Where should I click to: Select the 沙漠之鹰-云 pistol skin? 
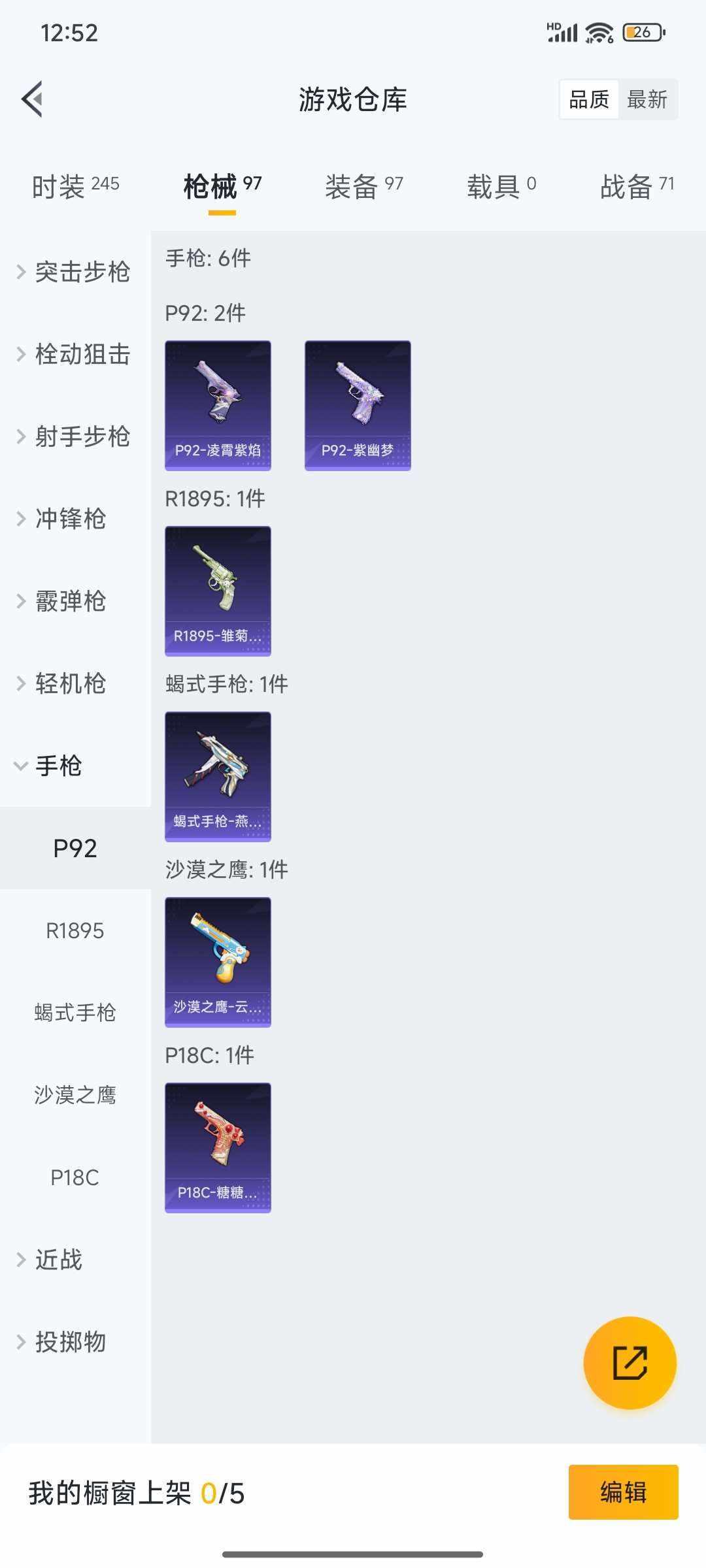(218, 960)
